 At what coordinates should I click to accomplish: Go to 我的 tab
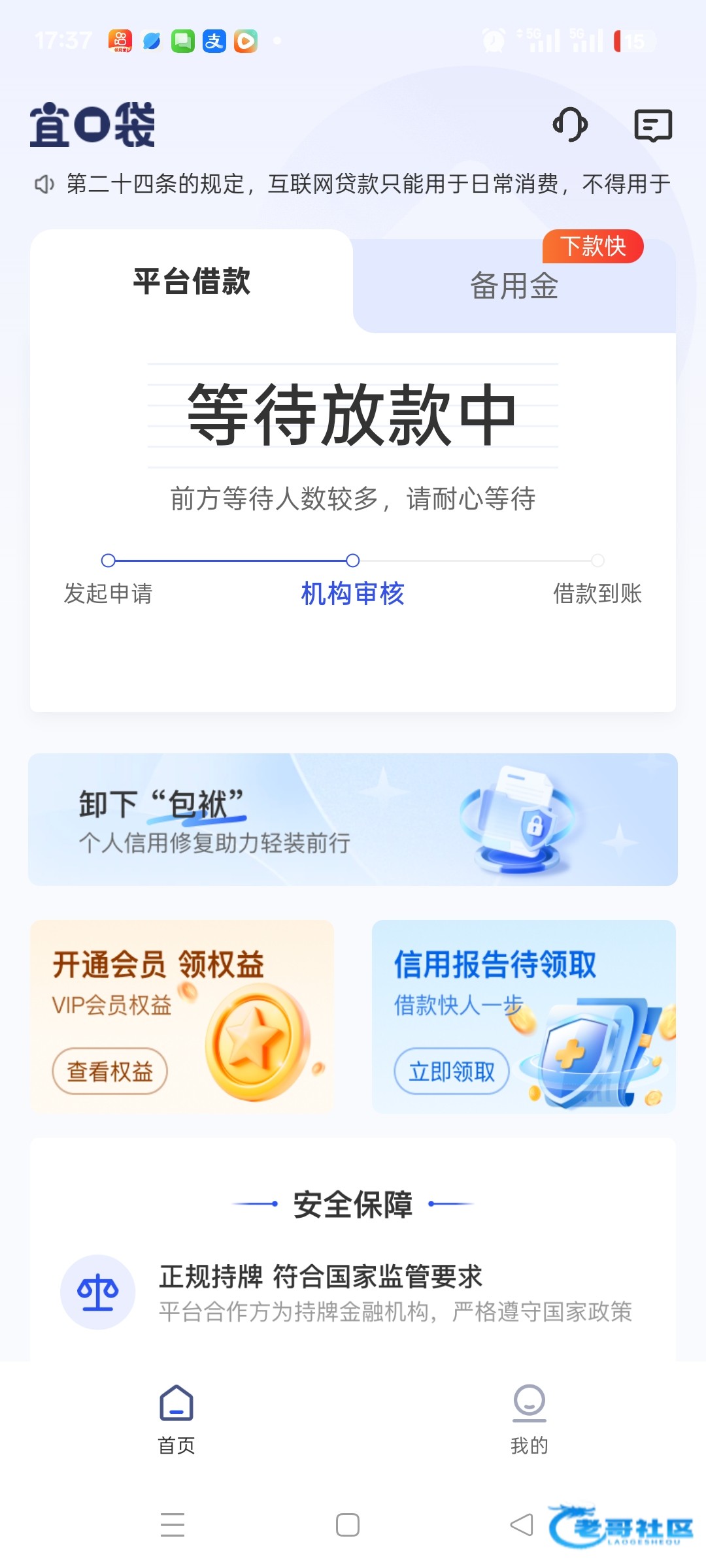pos(529,1416)
